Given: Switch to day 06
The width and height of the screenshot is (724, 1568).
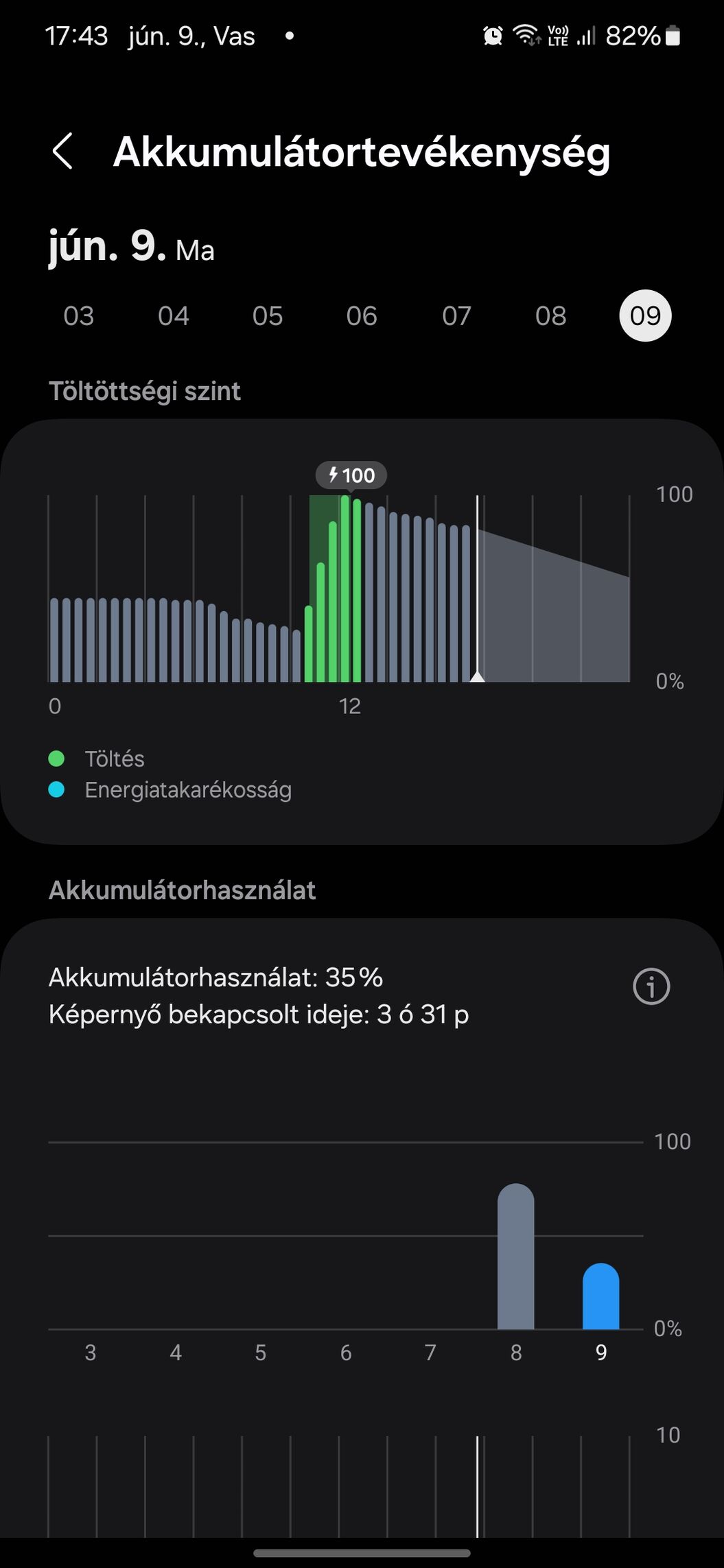Looking at the screenshot, I should [362, 316].
